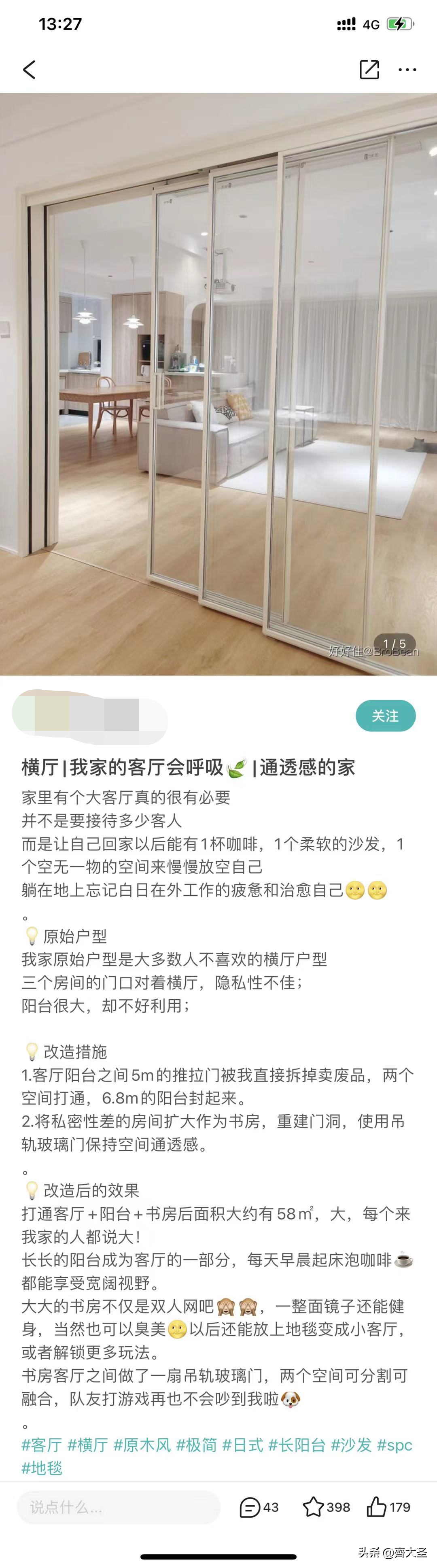This screenshot has height=1568, width=437.
Task: Open the #地毯 hashtag
Action: (x=41, y=1468)
